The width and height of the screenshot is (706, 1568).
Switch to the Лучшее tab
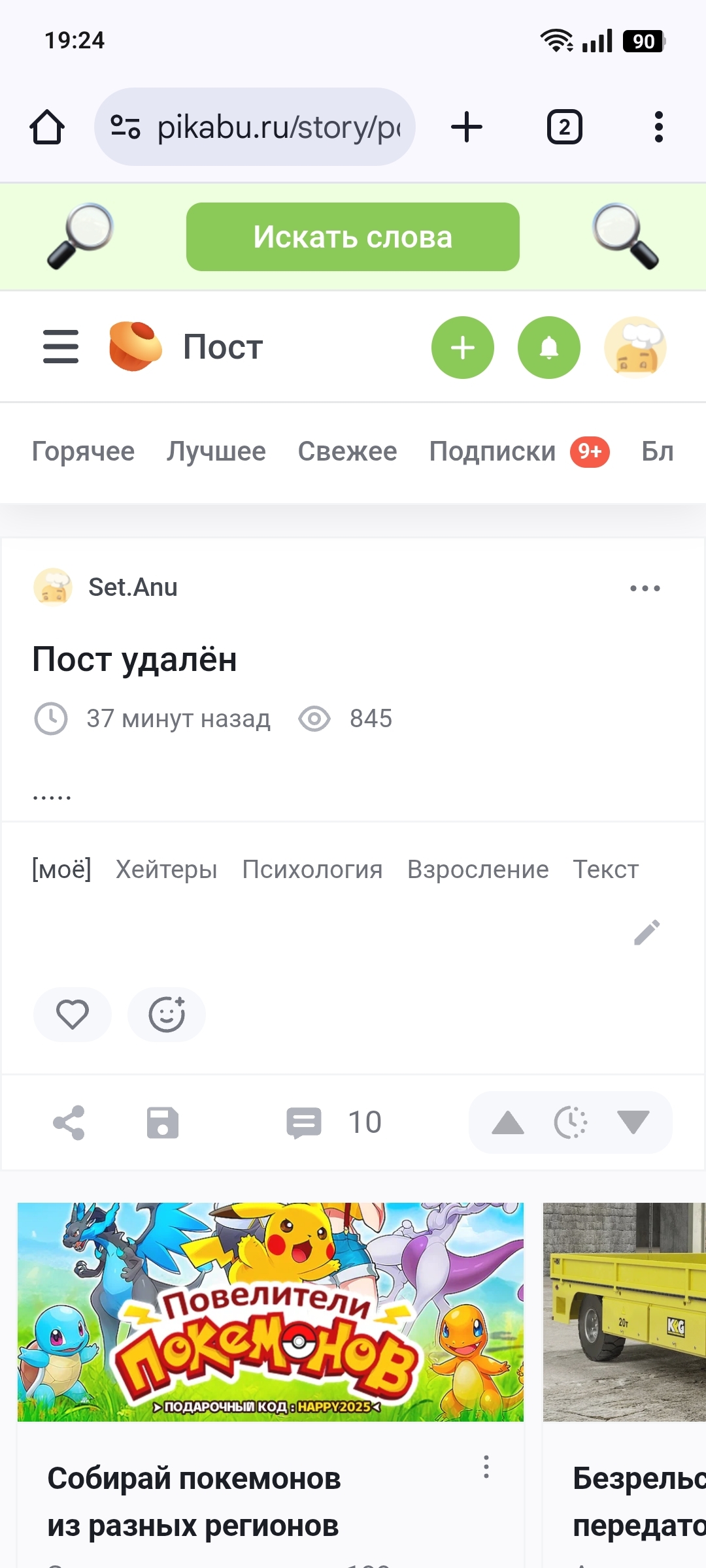pos(216,451)
